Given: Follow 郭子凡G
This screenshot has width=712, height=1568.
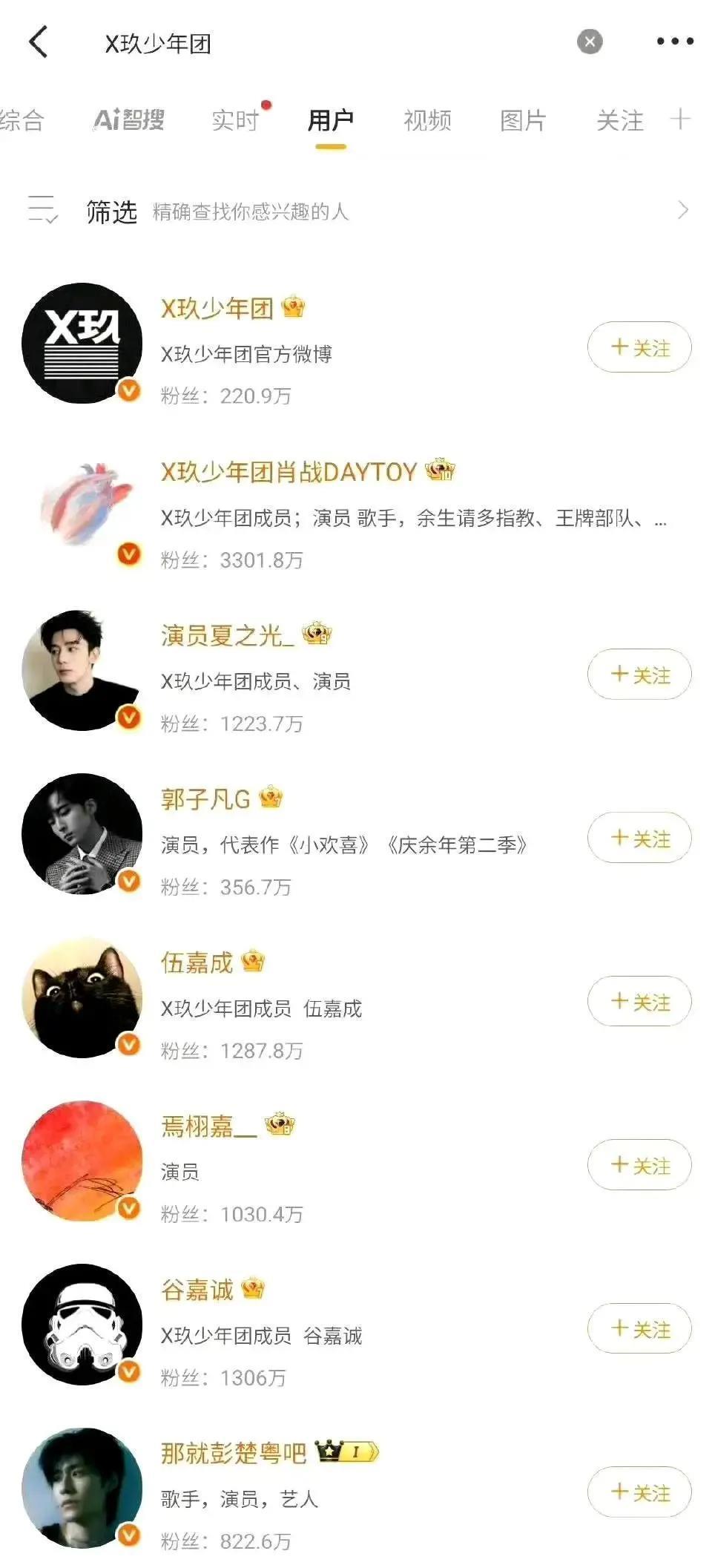Looking at the screenshot, I should (639, 839).
